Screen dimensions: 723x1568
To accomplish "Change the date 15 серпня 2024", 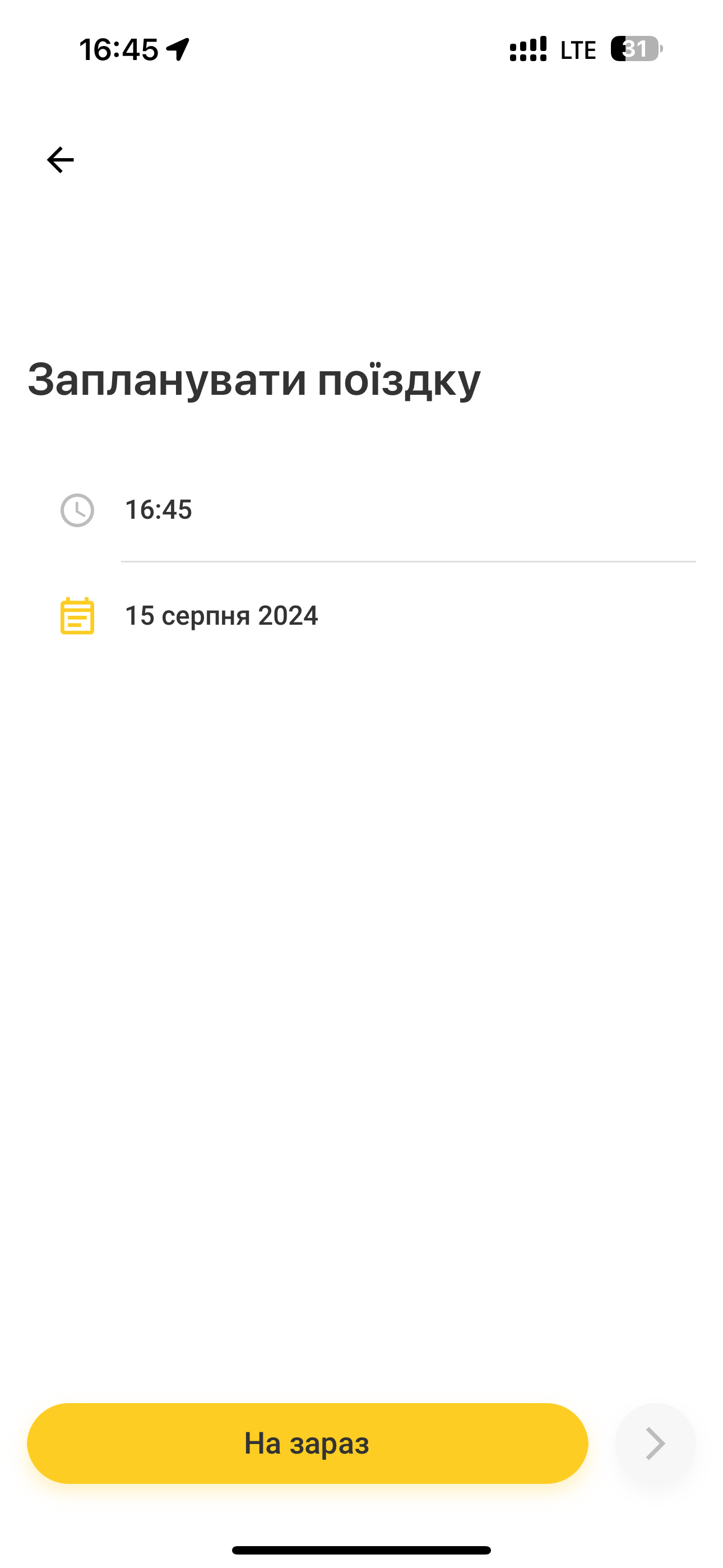I will 221,616.
